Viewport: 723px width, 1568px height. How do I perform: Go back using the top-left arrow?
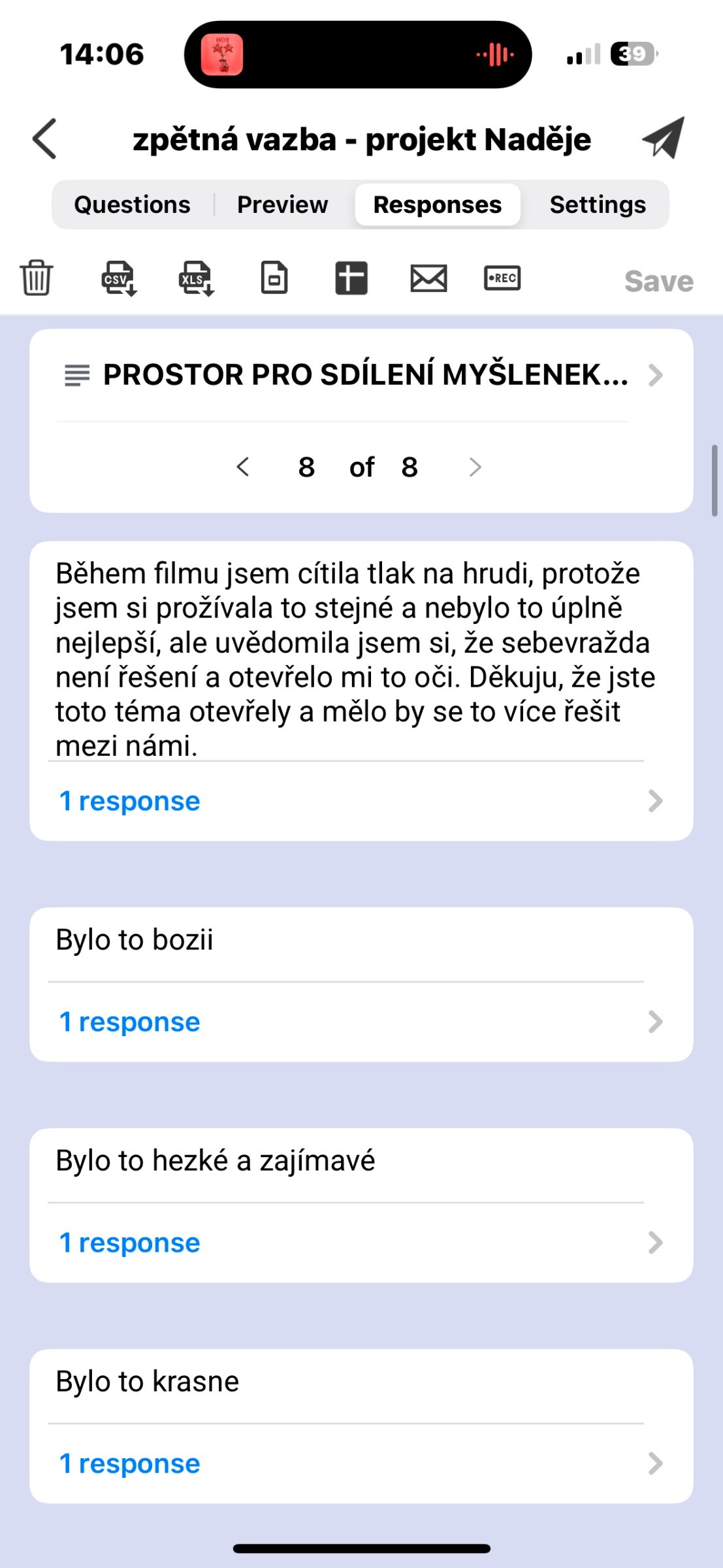[45, 139]
